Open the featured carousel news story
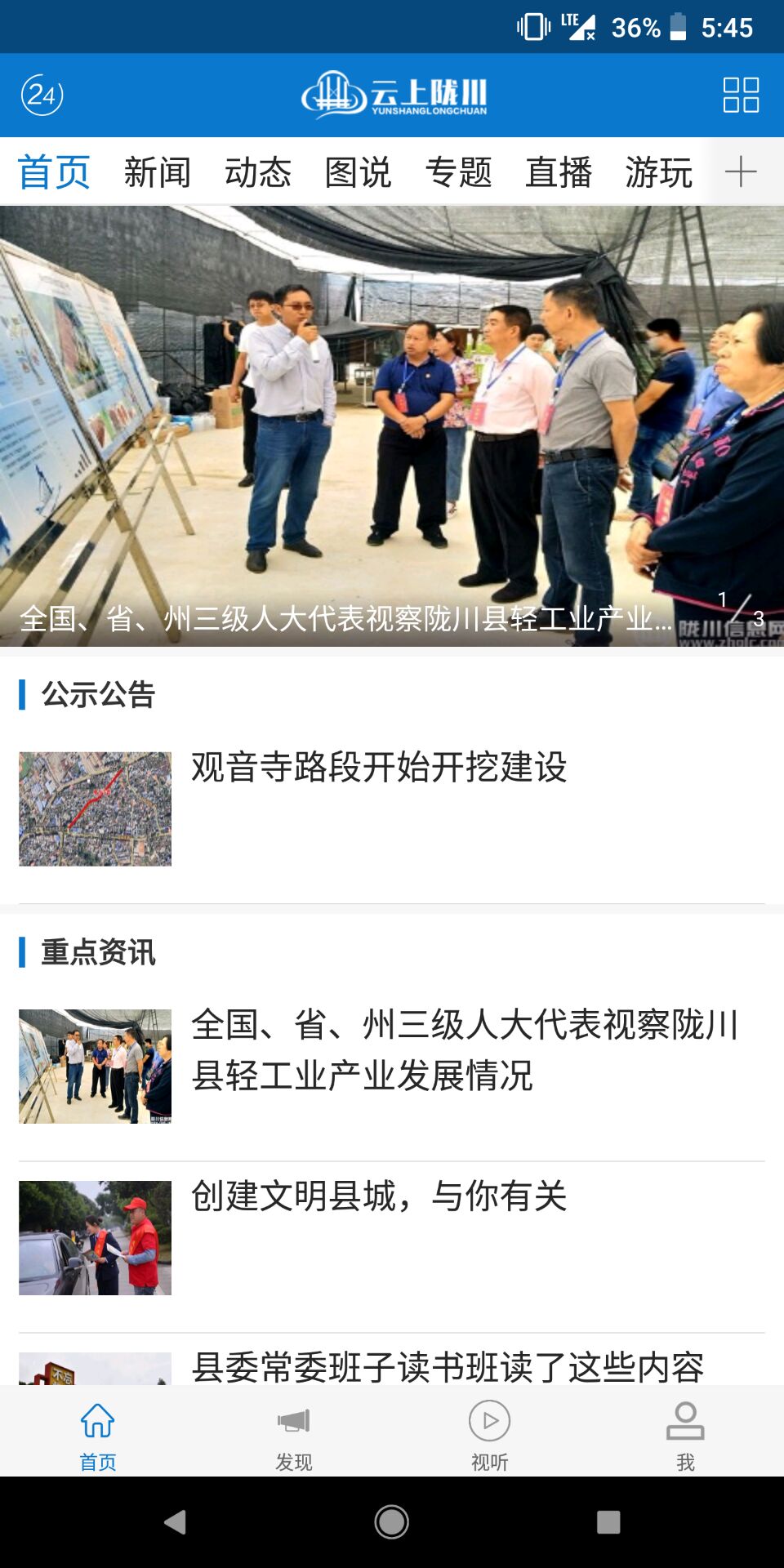The width and height of the screenshot is (784, 1568). (x=392, y=408)
